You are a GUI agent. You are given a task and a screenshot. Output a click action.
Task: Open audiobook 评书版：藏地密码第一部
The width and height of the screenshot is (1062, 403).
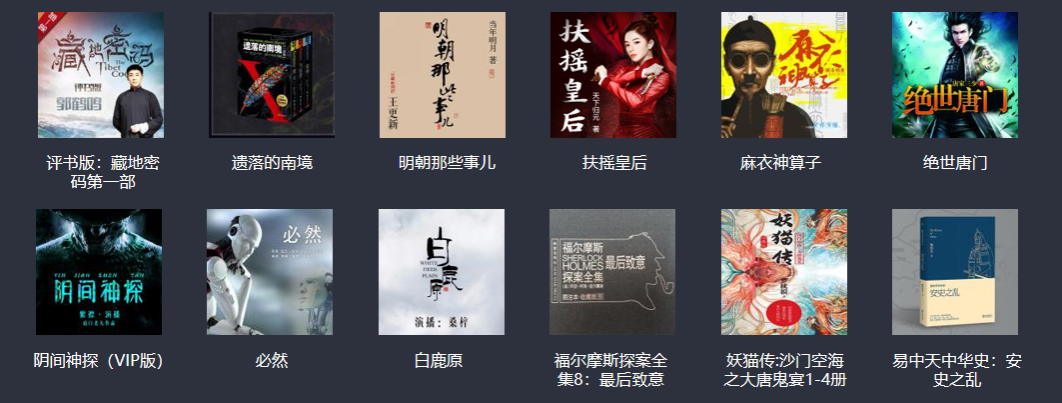[100, 75]
